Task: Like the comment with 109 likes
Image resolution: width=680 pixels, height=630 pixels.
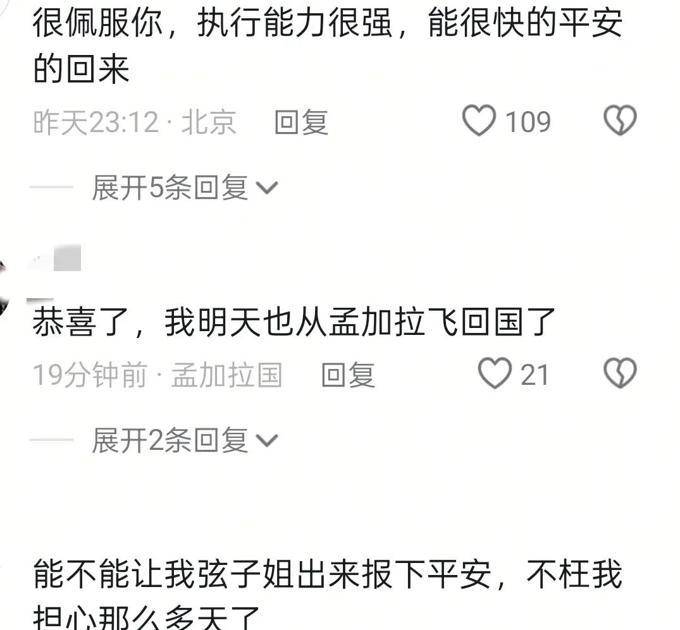Action: pyautogui.click(x=480, y=121)
